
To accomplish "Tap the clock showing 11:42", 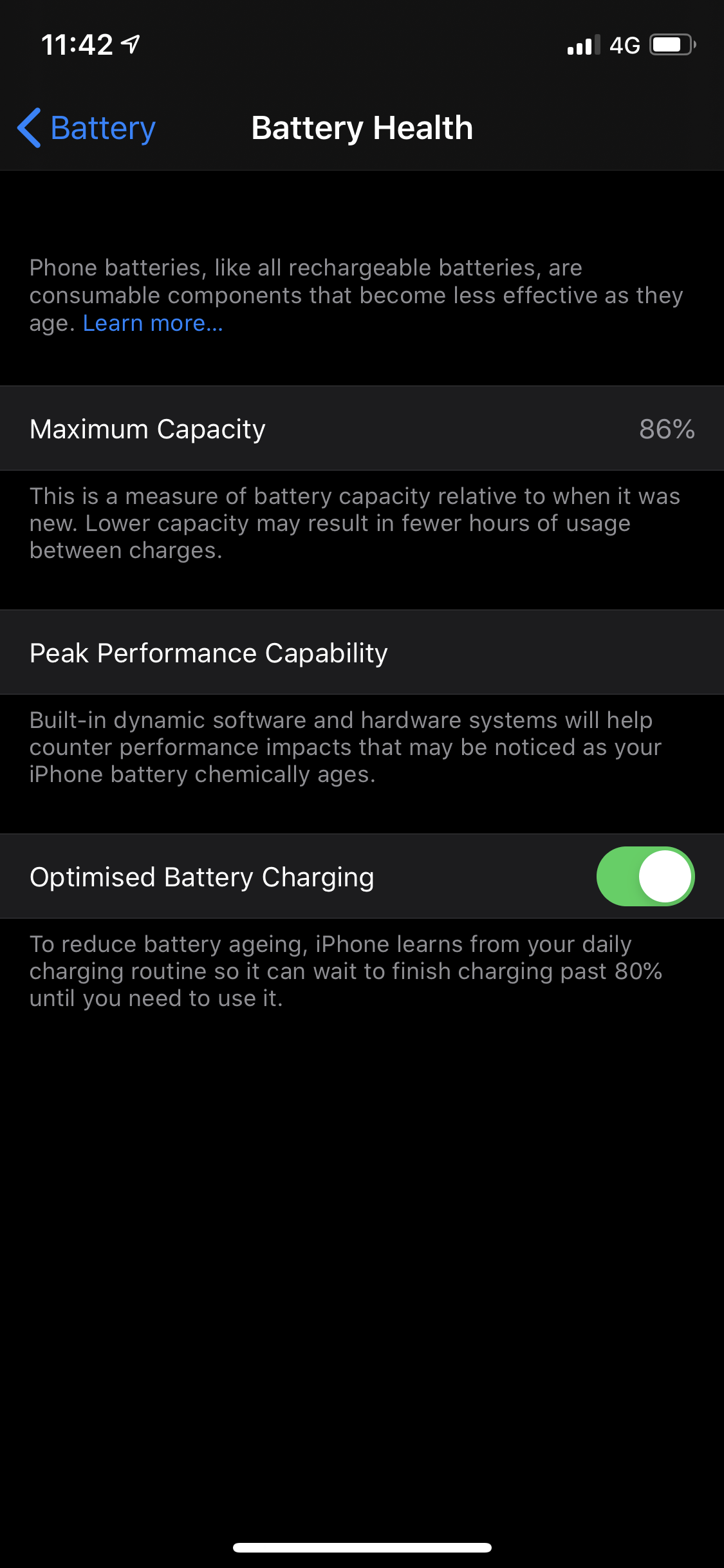I will pos(77,42).
